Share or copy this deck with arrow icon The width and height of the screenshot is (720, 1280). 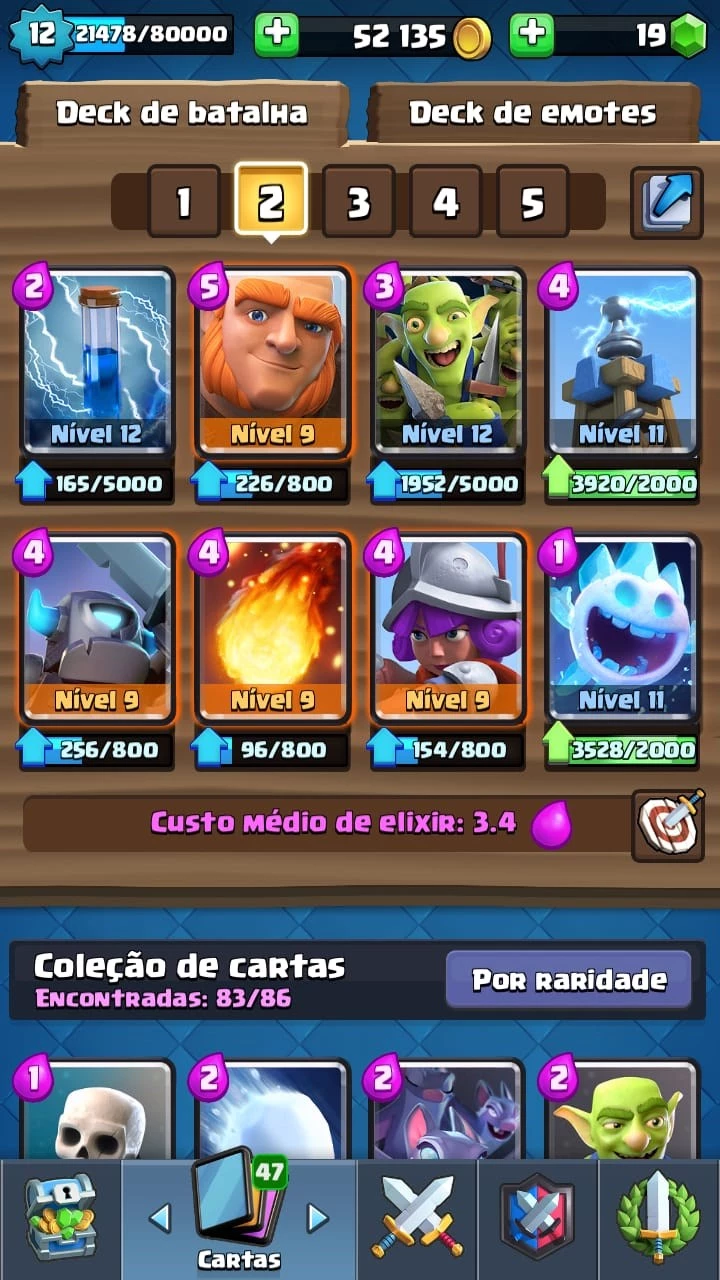pos(666,202)
